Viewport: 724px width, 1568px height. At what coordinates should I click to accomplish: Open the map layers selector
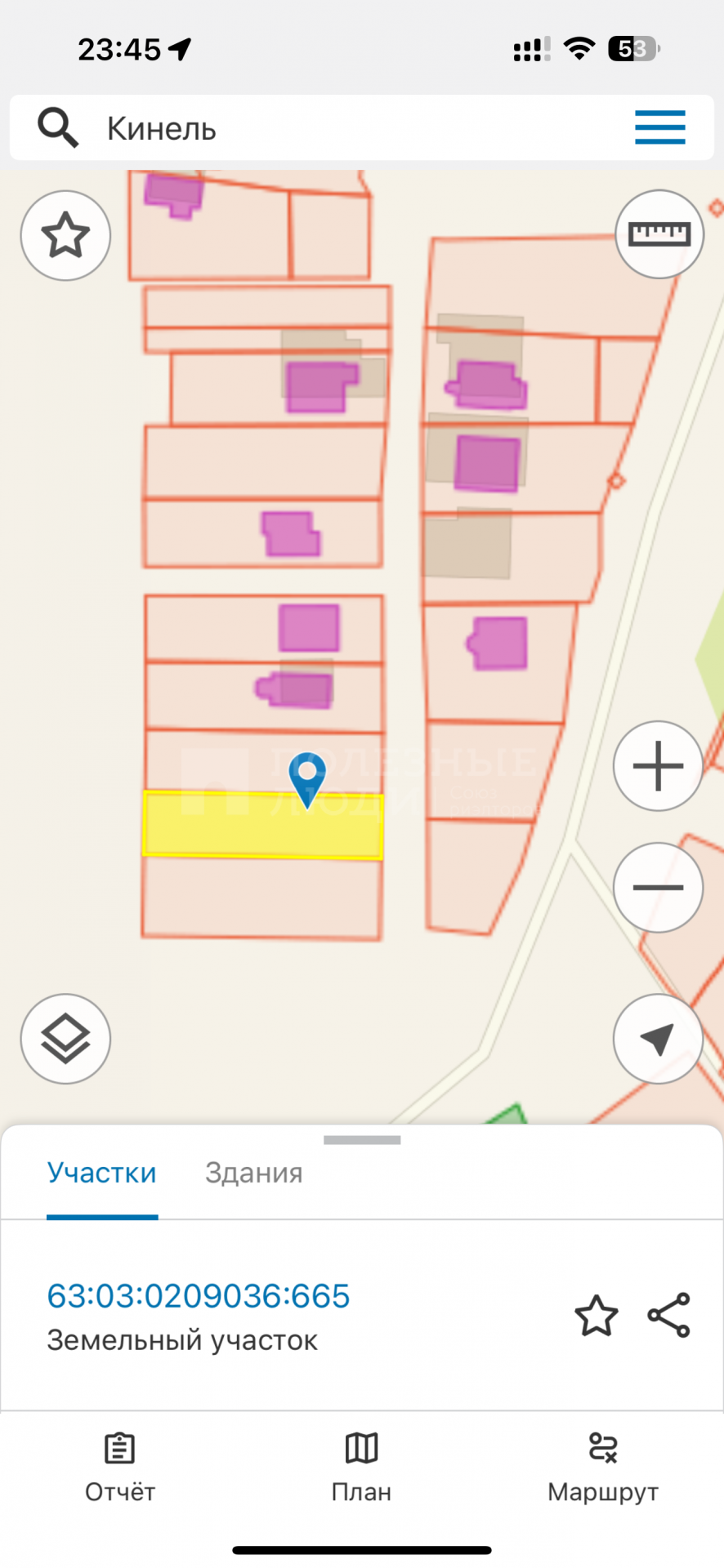65,1039
